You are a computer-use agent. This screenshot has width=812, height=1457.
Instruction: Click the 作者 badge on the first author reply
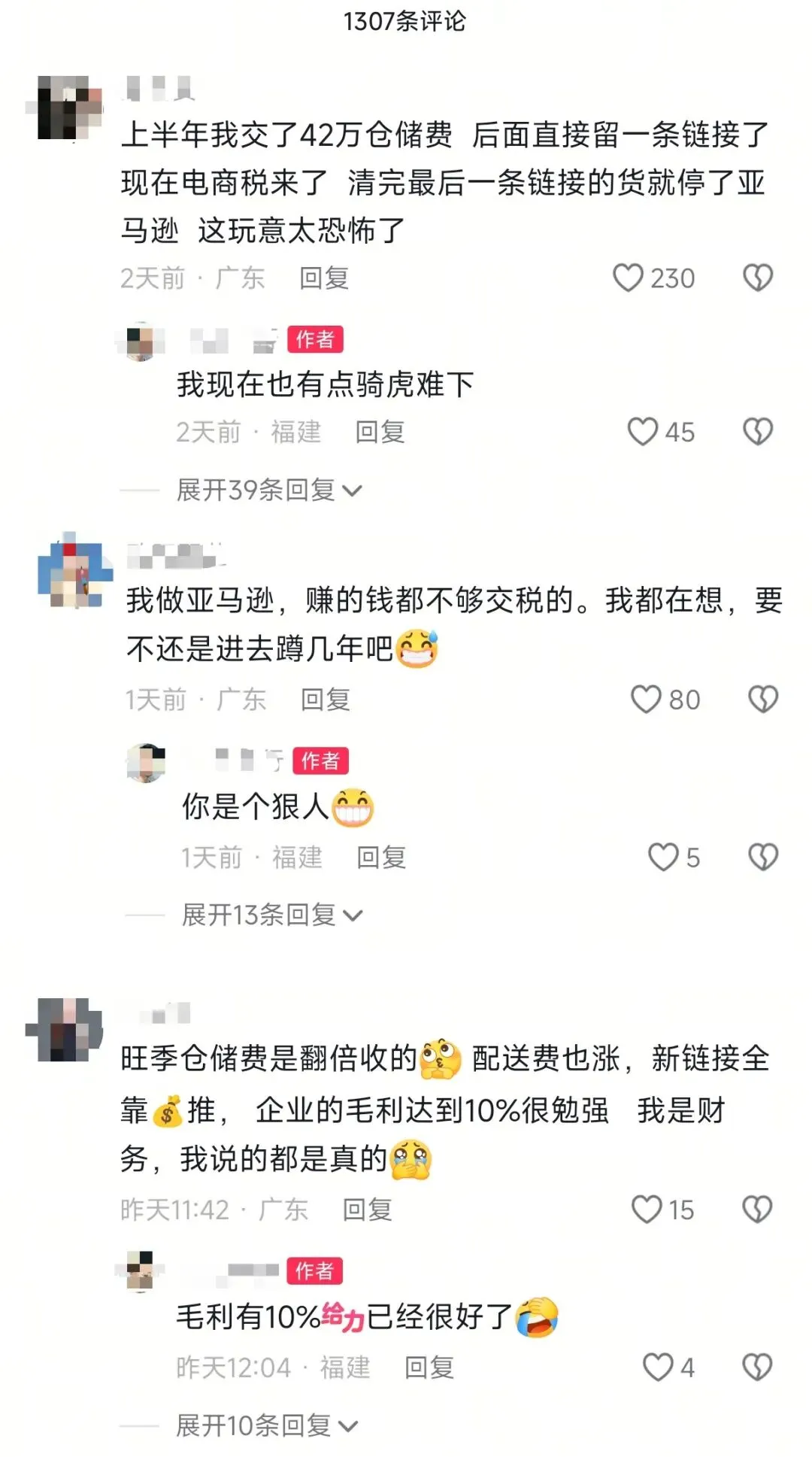pyautogui.click(x=316, y=338)
